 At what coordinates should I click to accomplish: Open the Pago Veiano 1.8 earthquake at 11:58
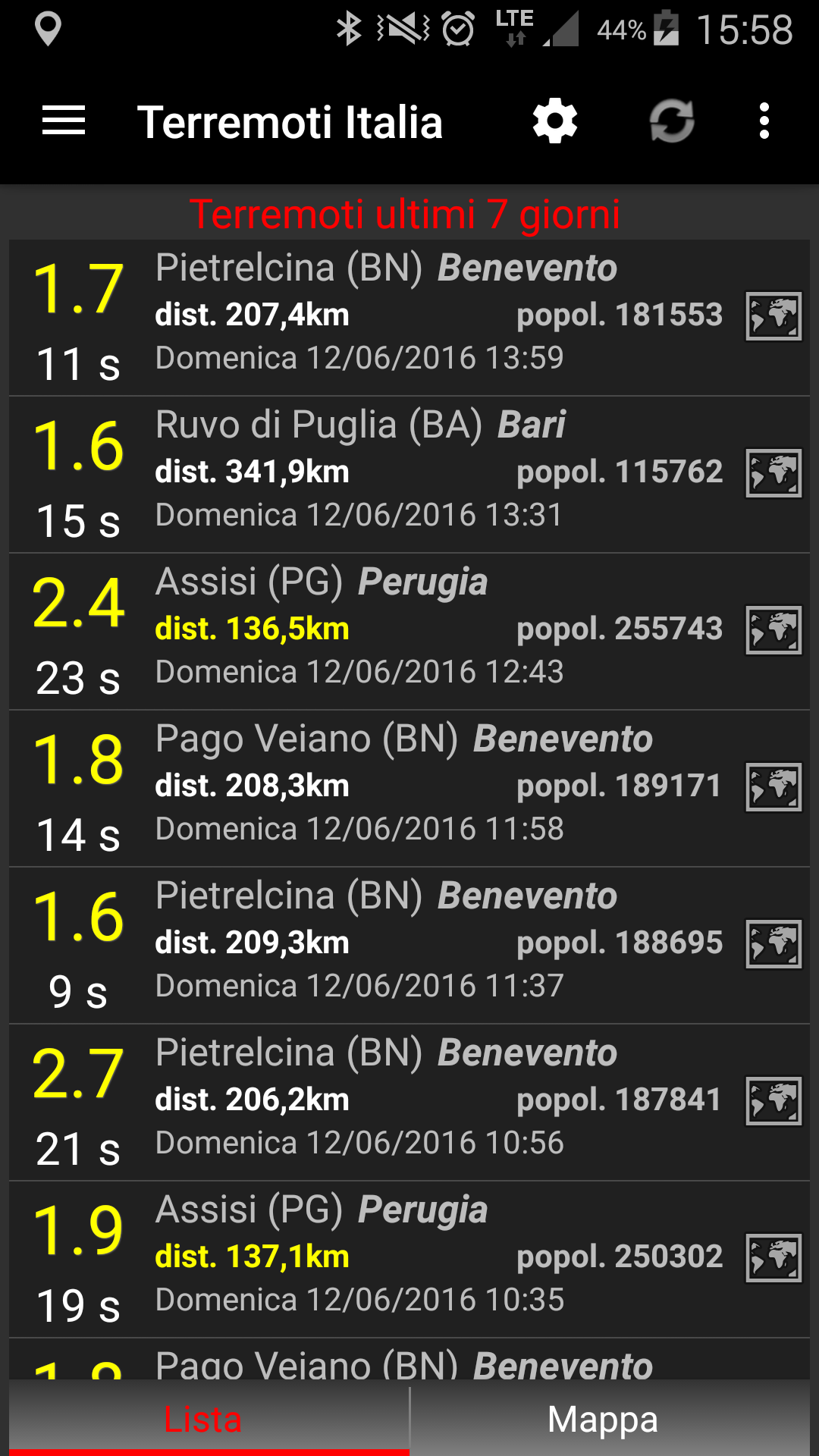(x=379, y=788)
